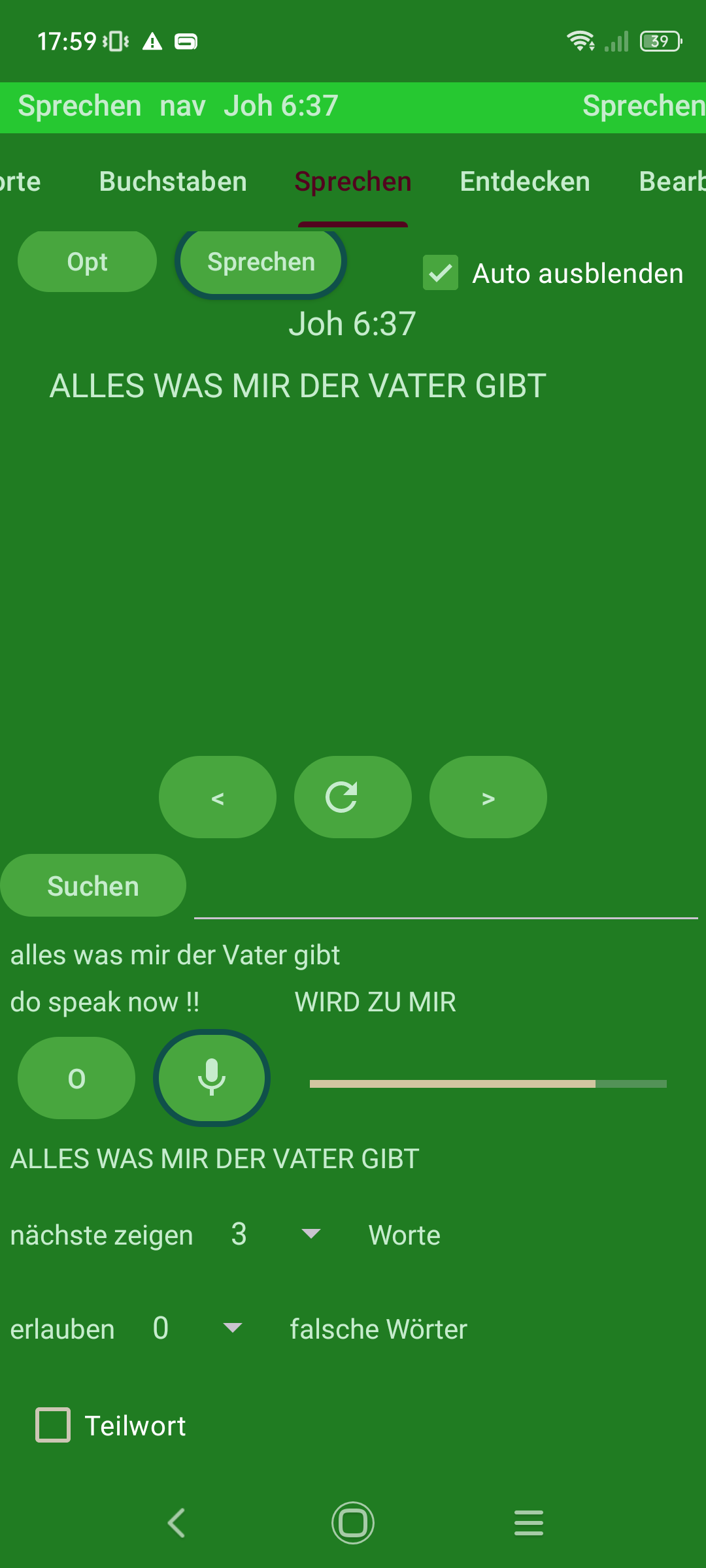Tap Joh 6:37 in the top bar
706x1568 pixels.
tap(281, 106)
